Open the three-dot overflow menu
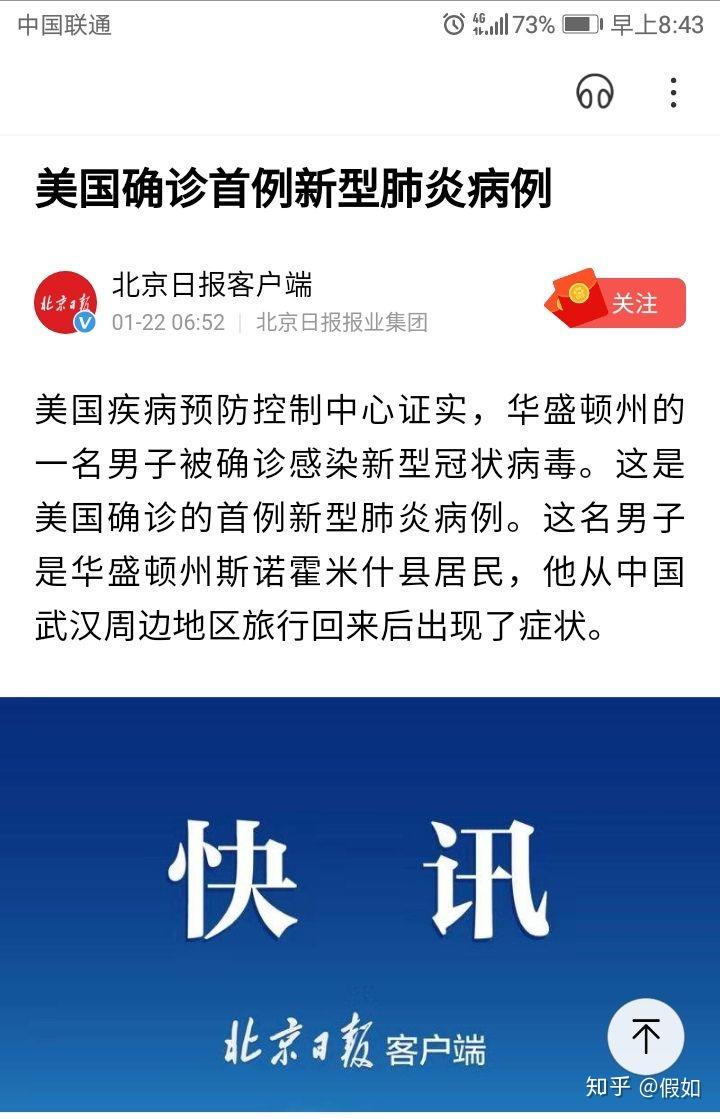 point(673,92)
